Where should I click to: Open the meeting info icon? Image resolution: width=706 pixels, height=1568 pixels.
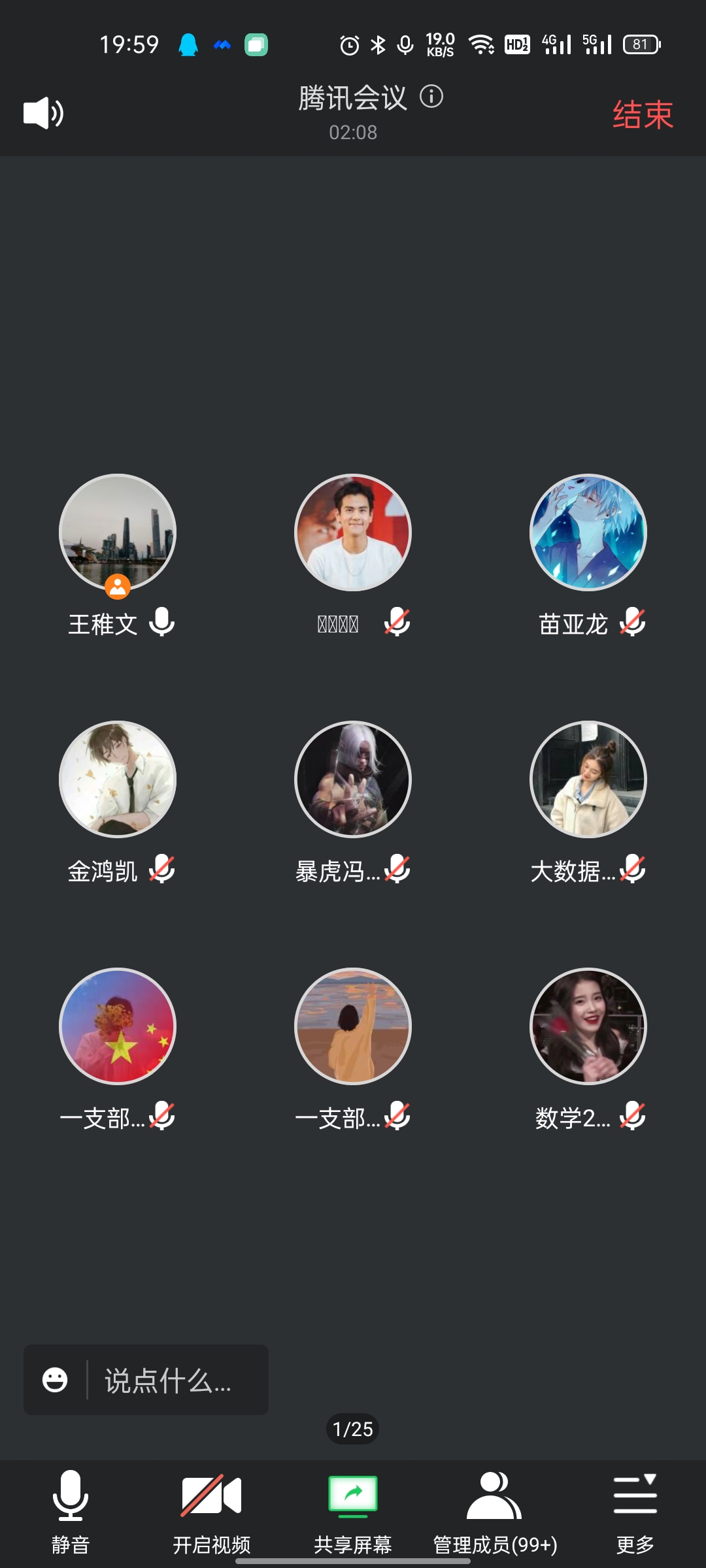pyautogui.click(x=431, y=97)
